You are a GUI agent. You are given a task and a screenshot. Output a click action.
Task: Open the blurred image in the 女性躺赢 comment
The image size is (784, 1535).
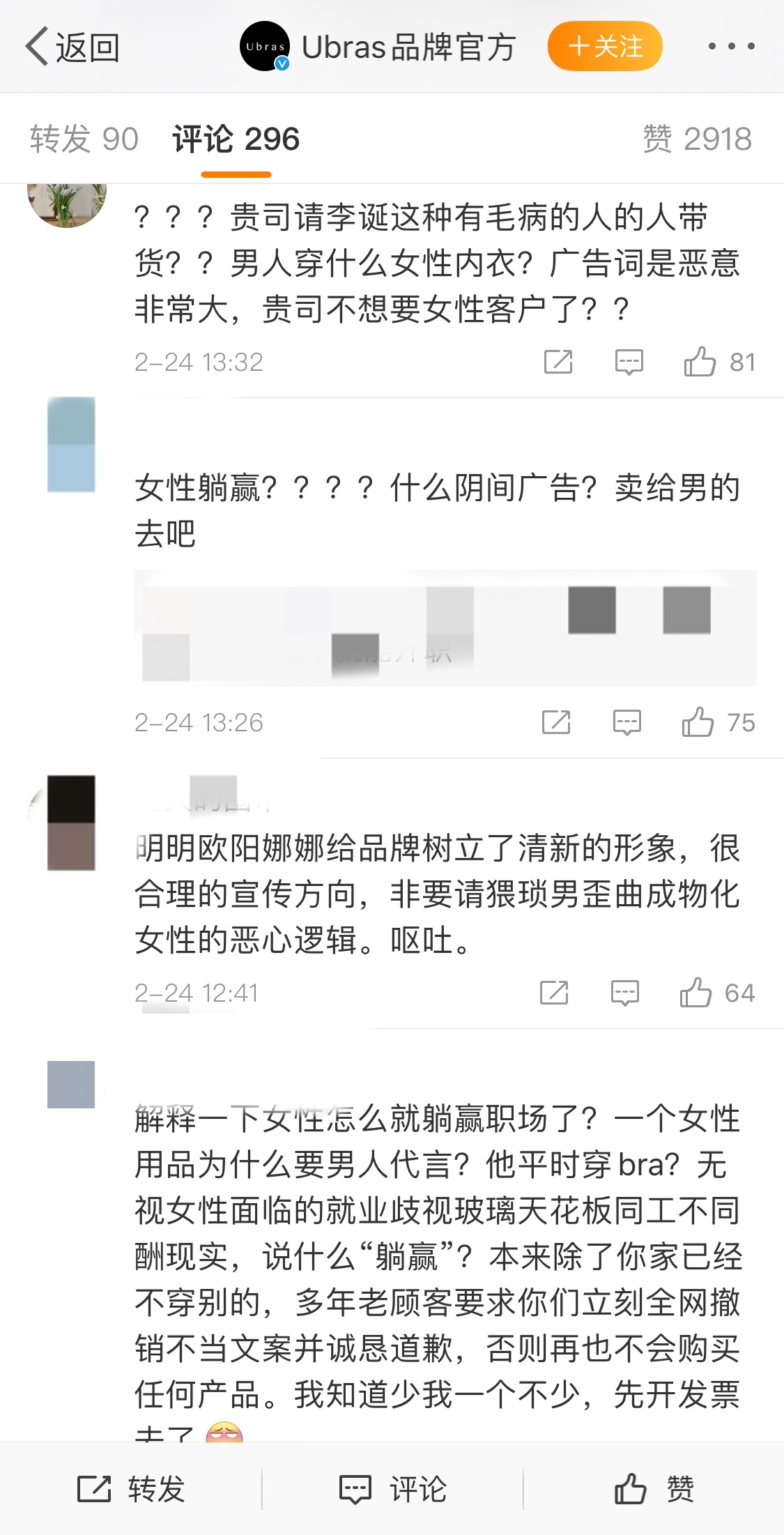445,627
